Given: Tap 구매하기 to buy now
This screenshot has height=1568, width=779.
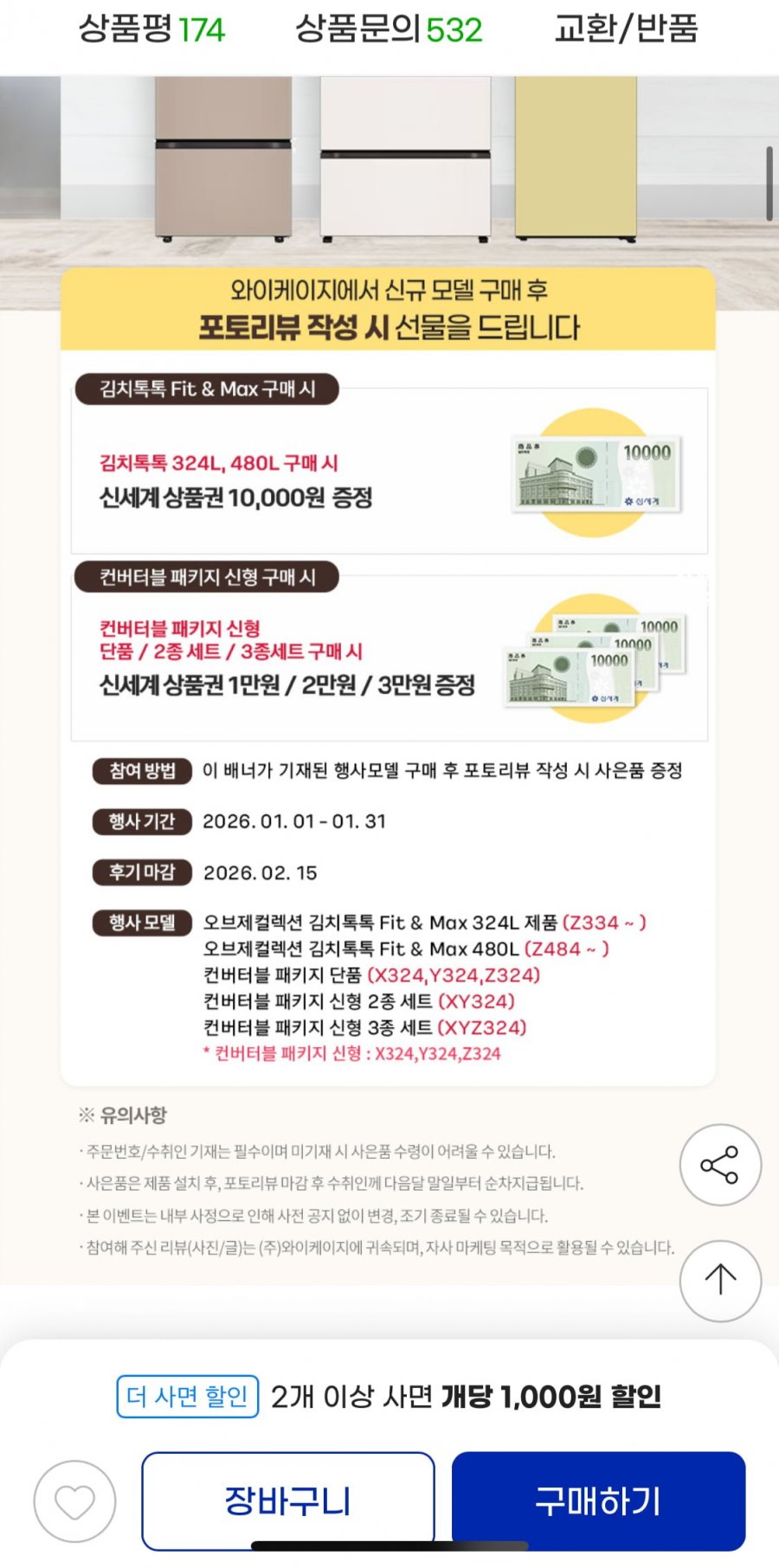Looking at the screenshot, I should pyautogui.click(x=598, y=1500).
